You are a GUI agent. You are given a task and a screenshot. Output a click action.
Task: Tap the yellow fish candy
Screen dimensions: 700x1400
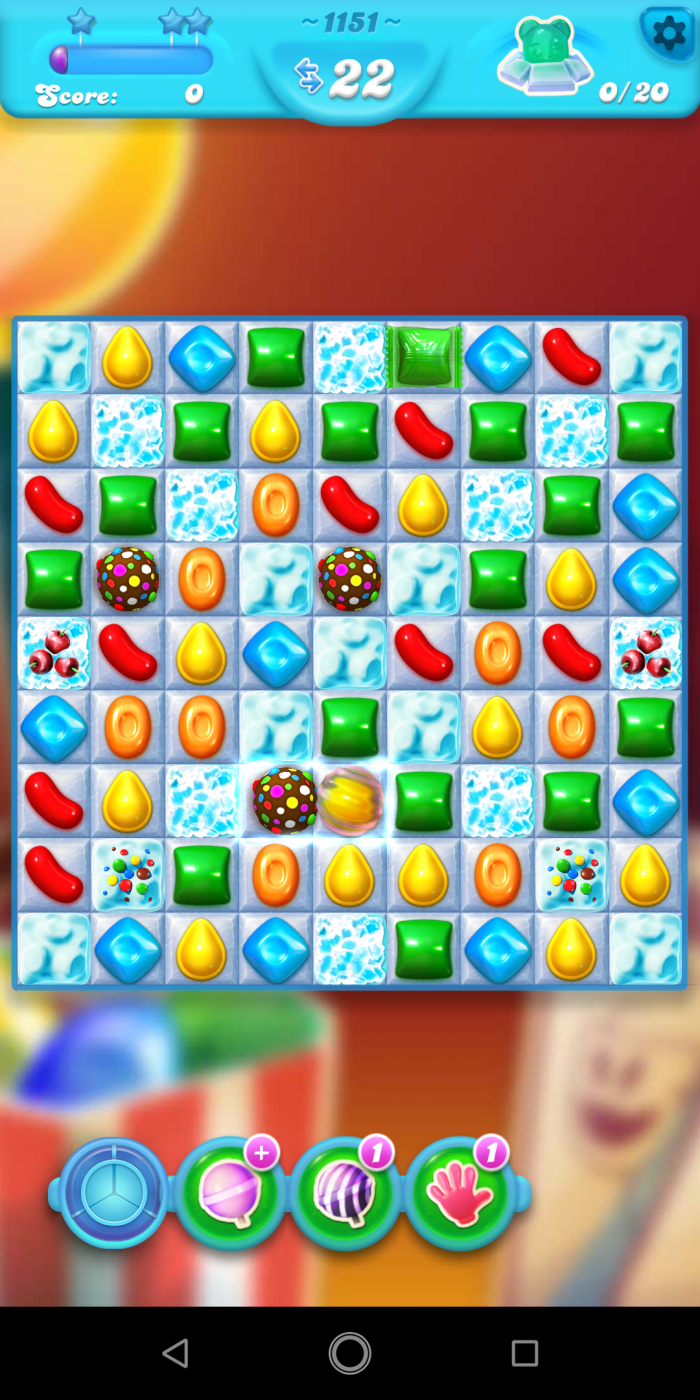click(x=352, y=801)
